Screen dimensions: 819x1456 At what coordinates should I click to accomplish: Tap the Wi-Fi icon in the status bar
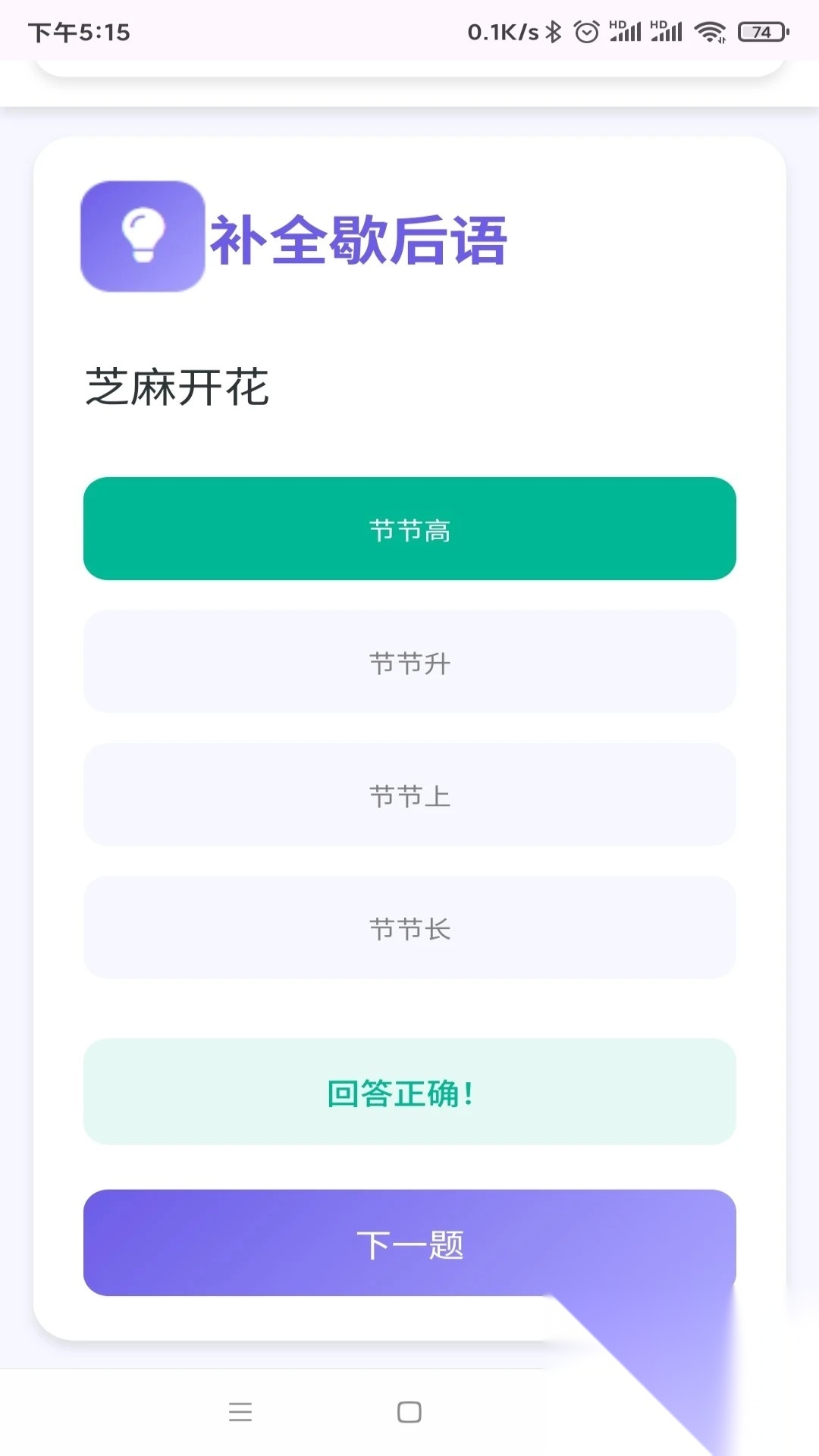(x=710, y=30)
